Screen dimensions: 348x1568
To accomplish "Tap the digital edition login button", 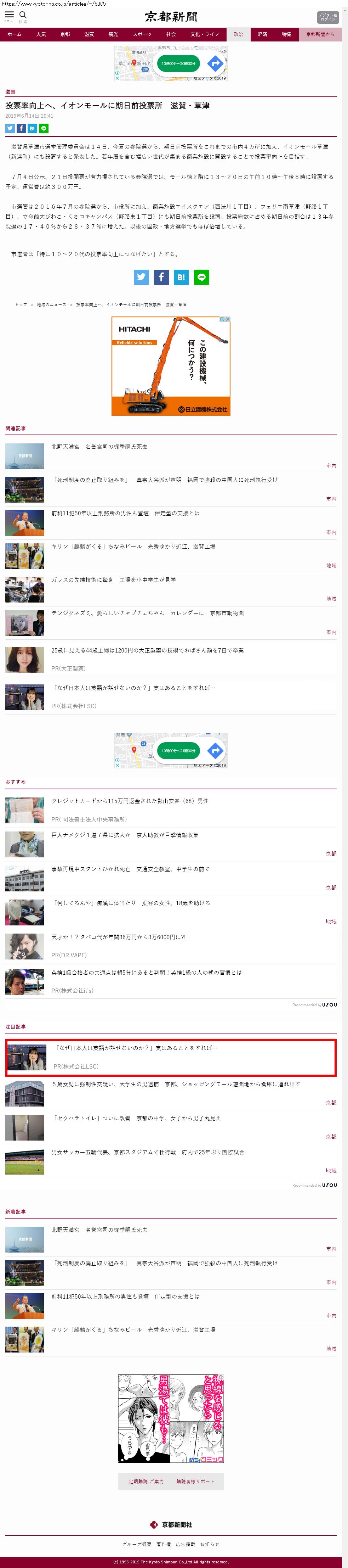I will [327, 17].
